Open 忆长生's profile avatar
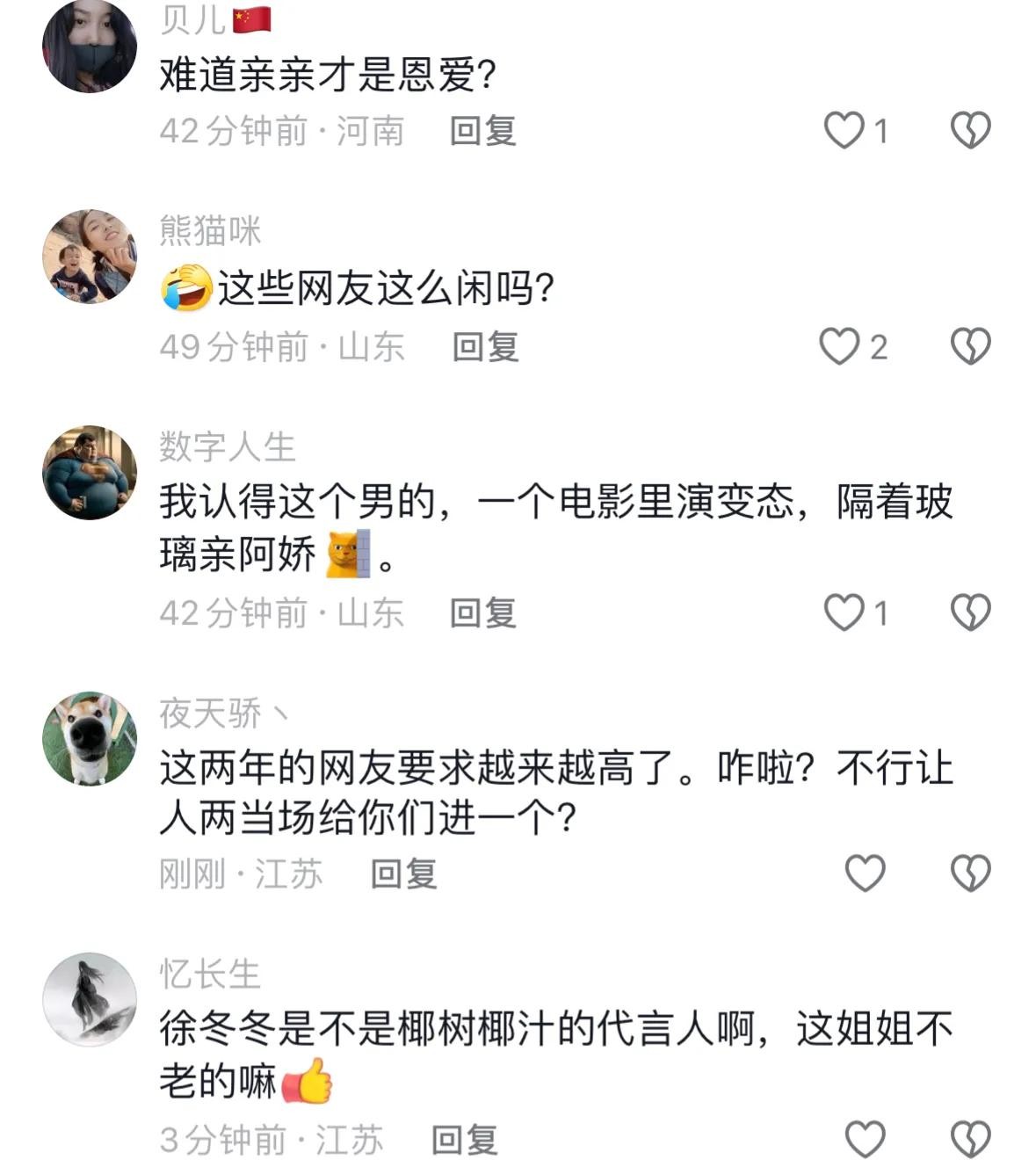The image size is (1036, 1167). tap(90, 999)
